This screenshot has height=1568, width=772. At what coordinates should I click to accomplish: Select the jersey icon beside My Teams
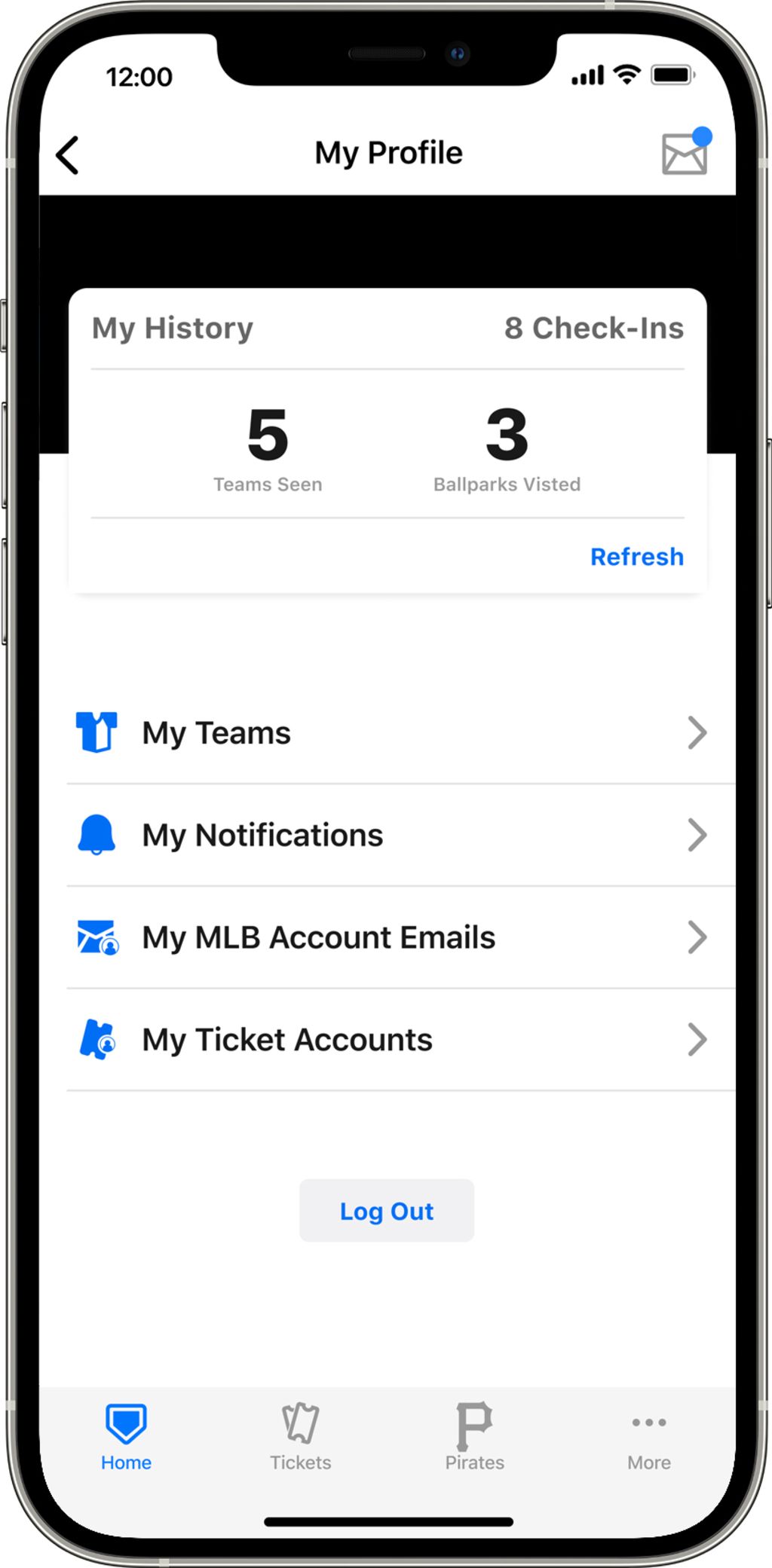pos(98,732)
